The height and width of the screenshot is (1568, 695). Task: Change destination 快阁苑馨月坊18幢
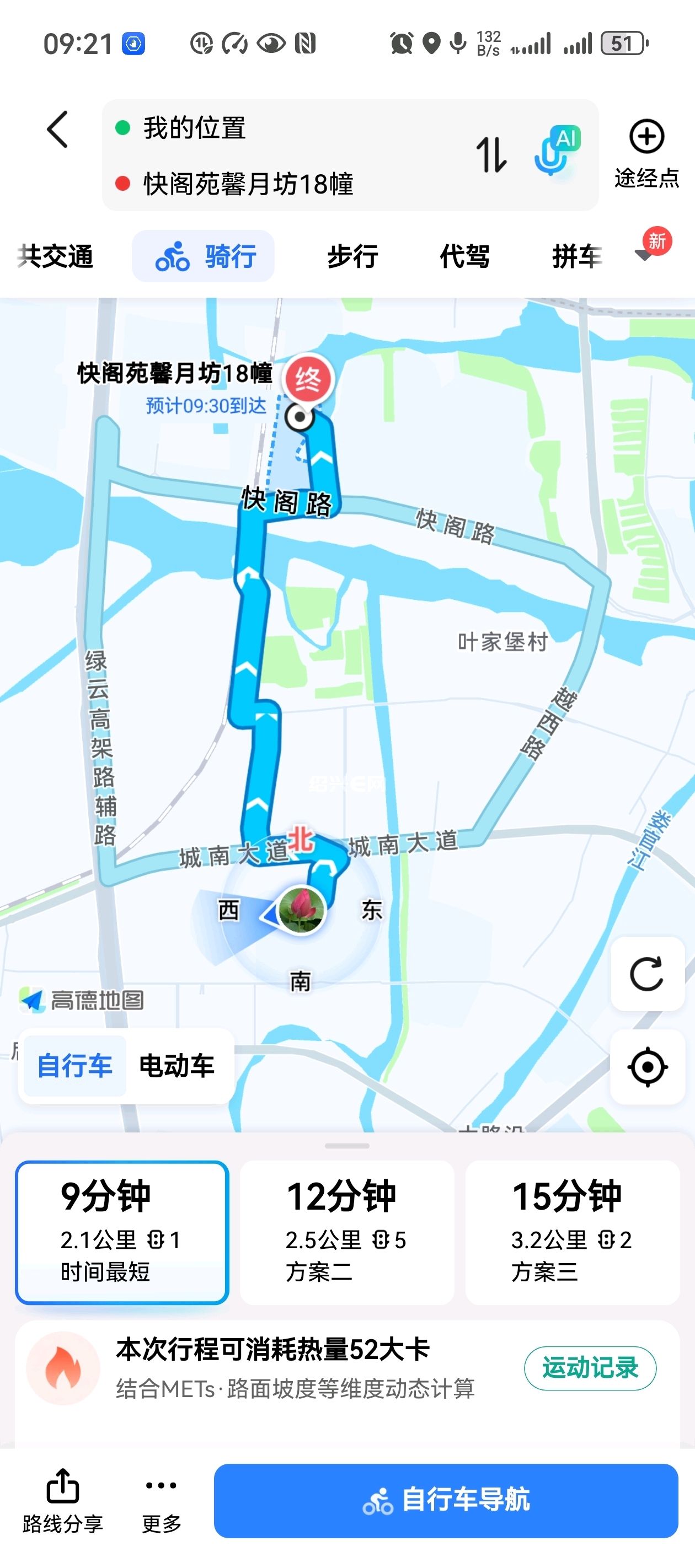point(248,184)
